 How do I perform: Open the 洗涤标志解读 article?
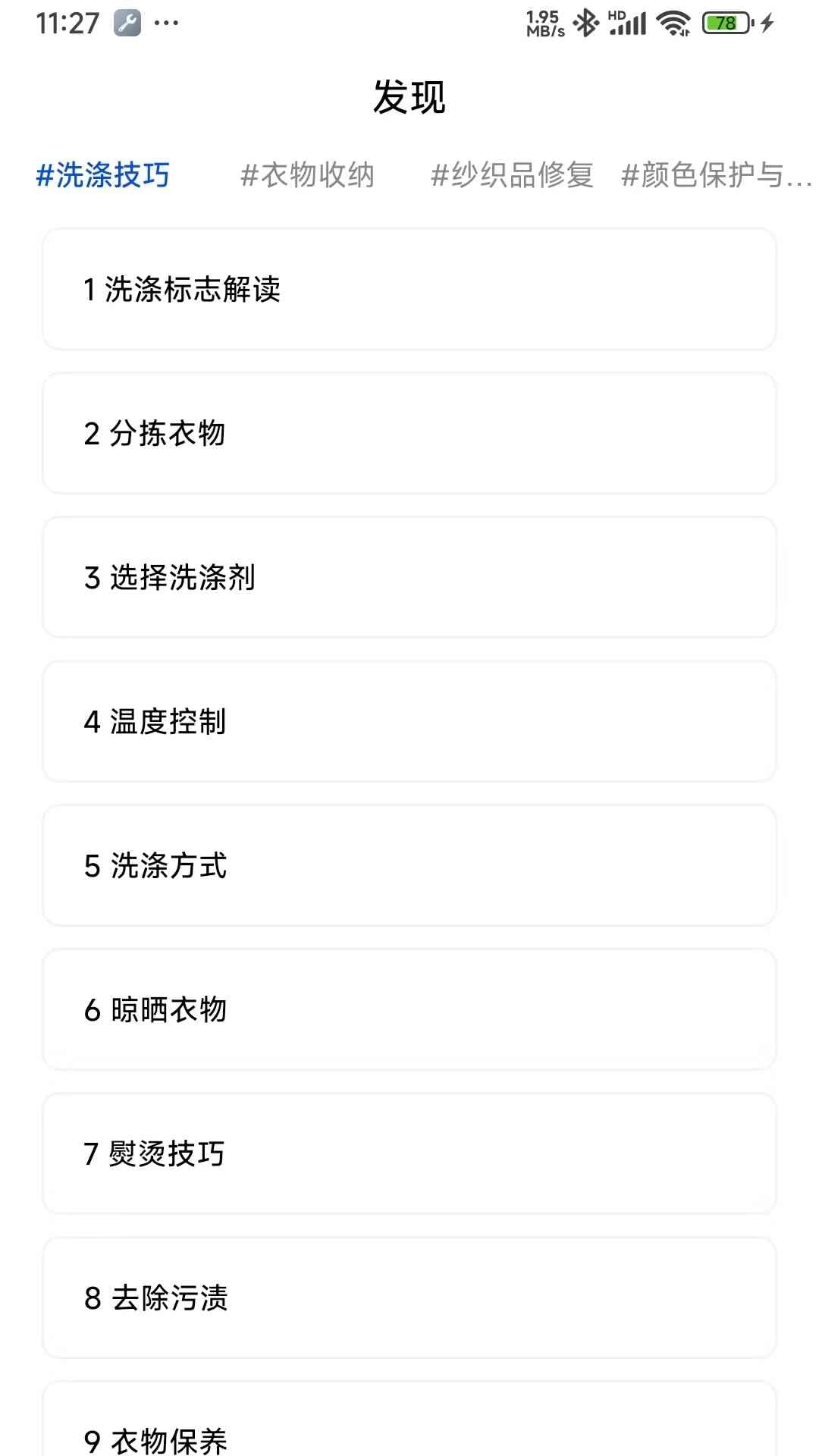[409, 288]
